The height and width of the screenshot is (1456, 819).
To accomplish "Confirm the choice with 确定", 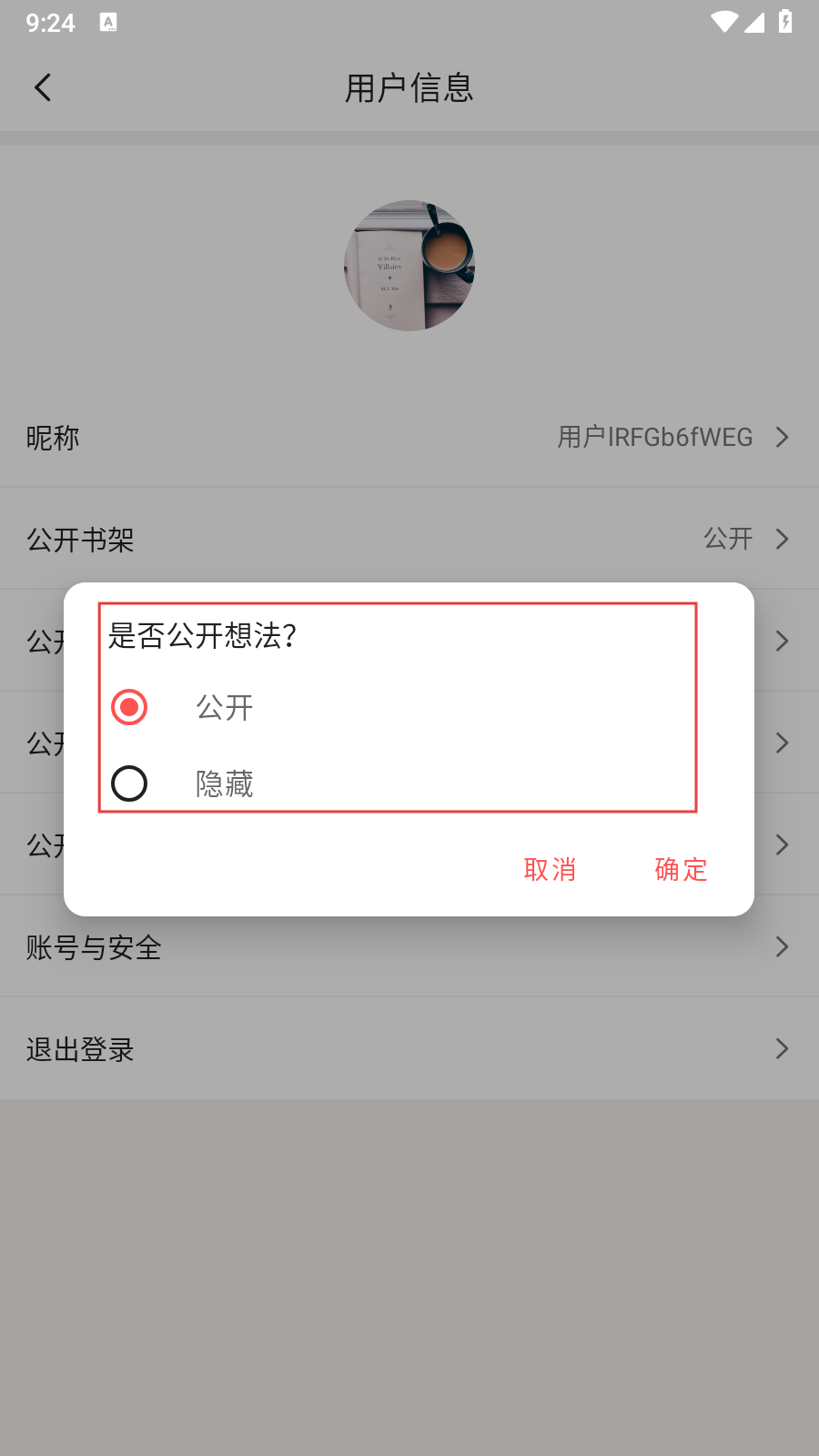I will 681,869.
